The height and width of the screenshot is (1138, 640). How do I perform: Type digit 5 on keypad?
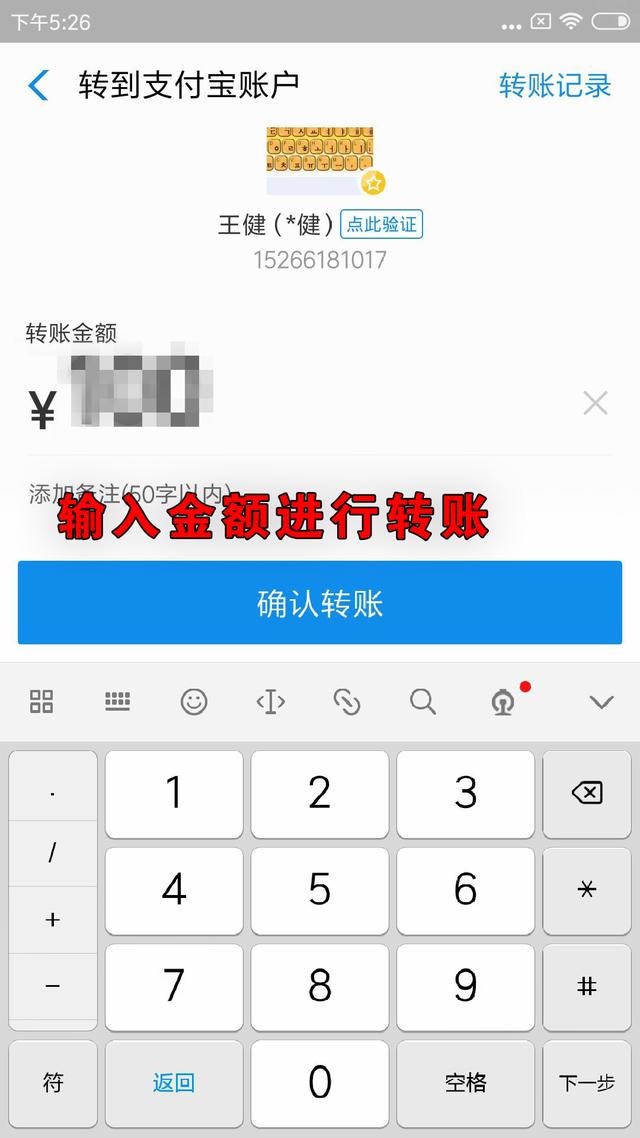(x=320, y=889)
